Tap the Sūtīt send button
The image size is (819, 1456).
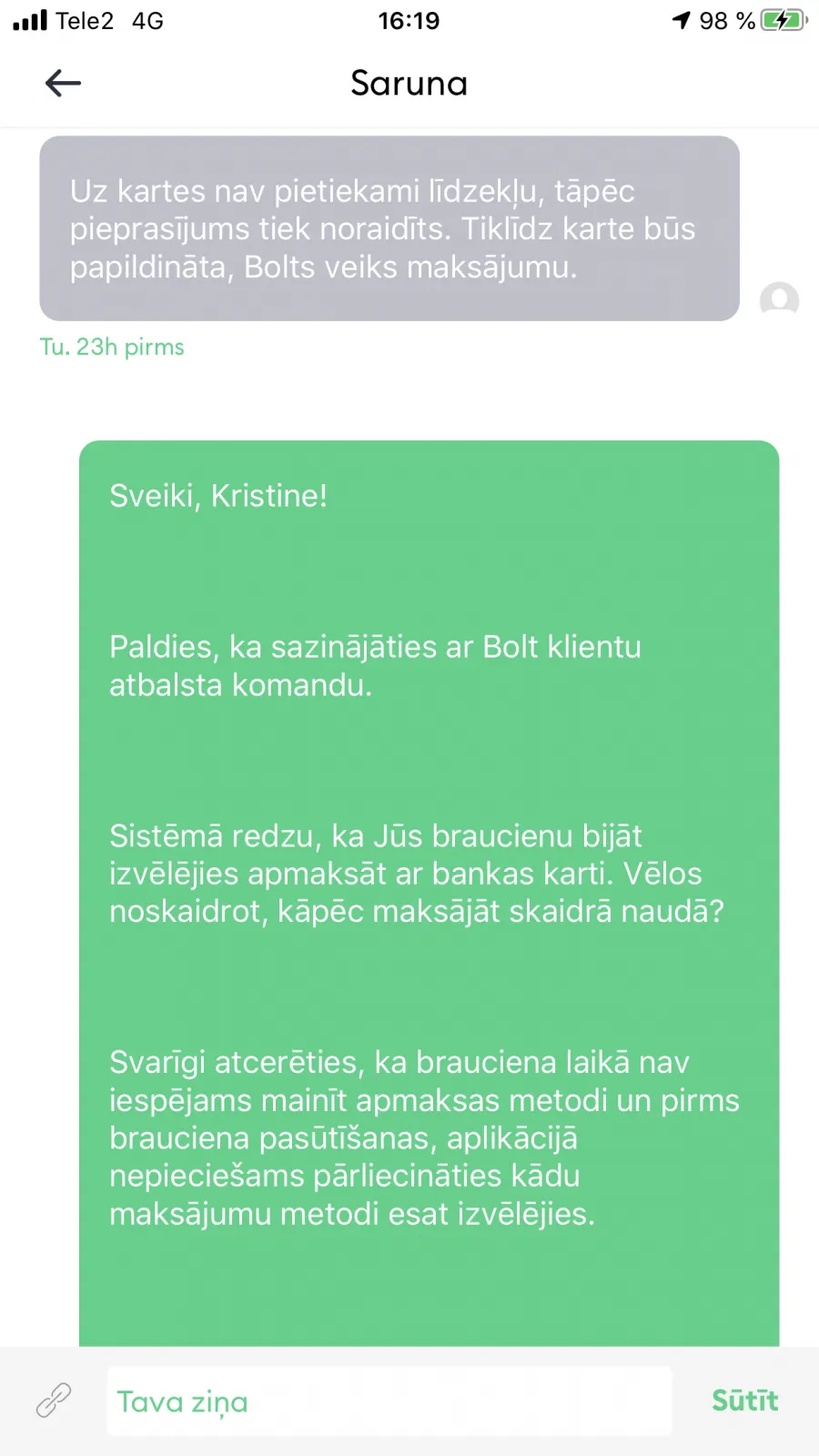744,1400
